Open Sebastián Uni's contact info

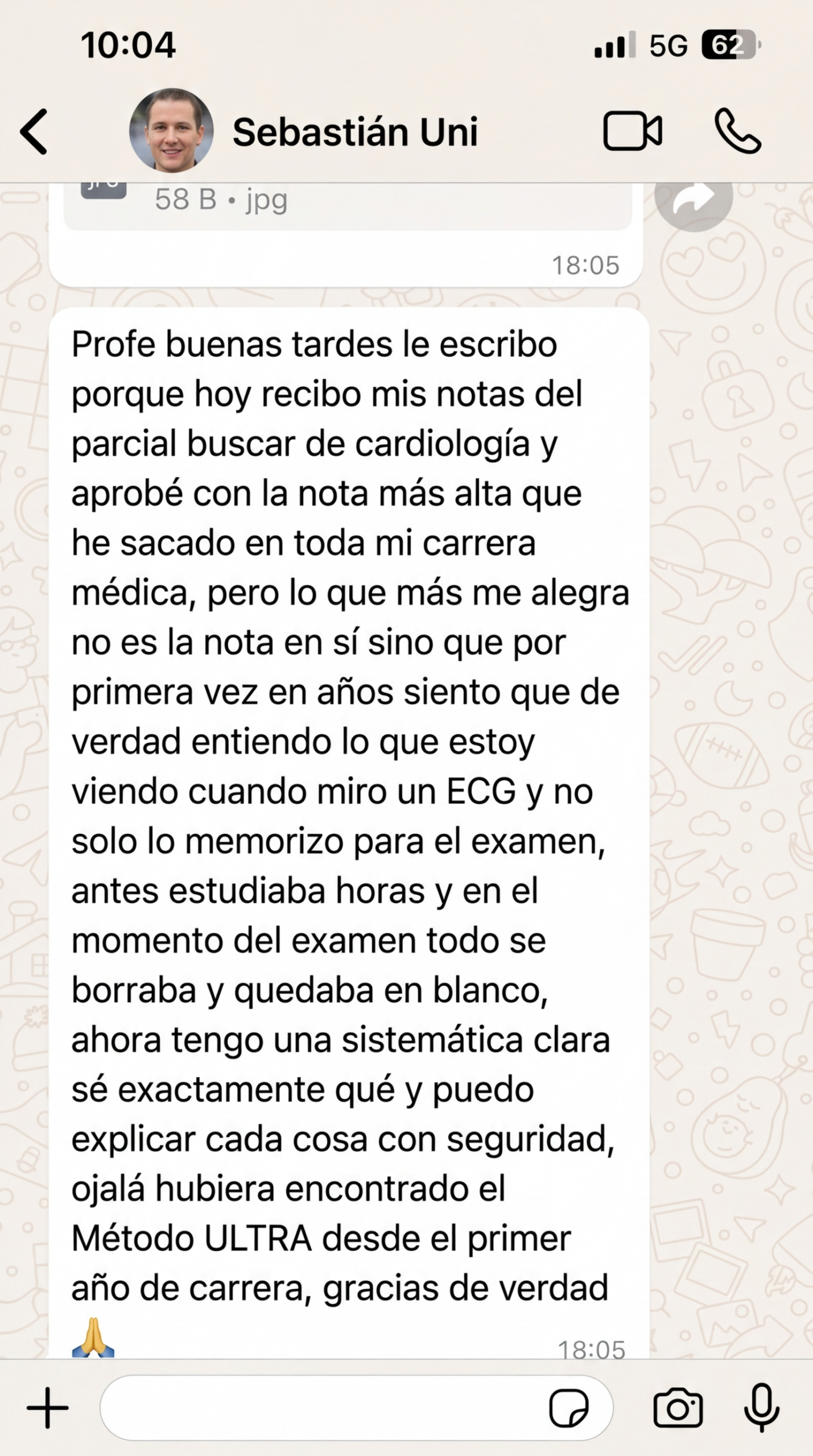tap(354, 132)
